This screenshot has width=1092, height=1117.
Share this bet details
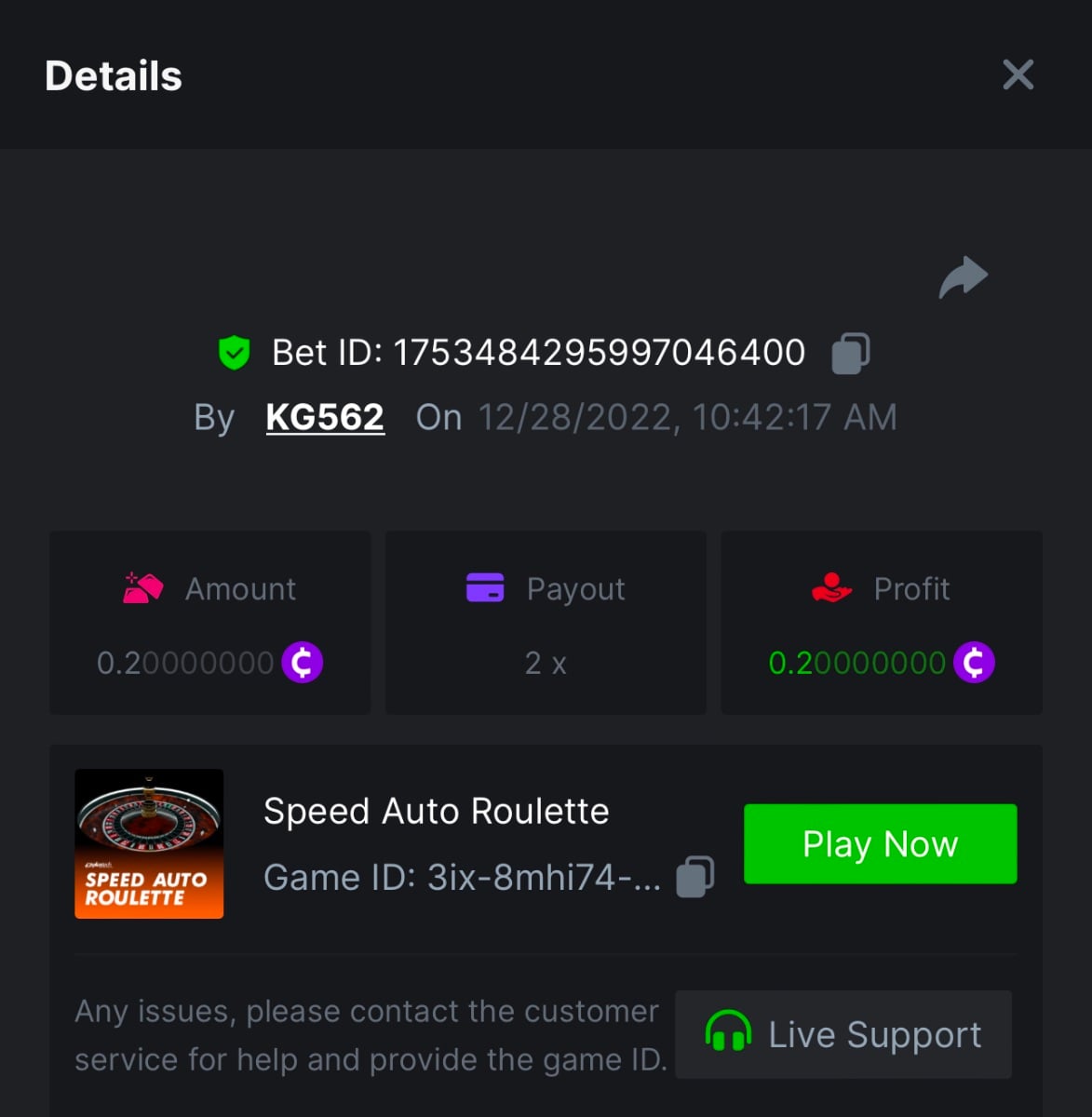[963, 277]
